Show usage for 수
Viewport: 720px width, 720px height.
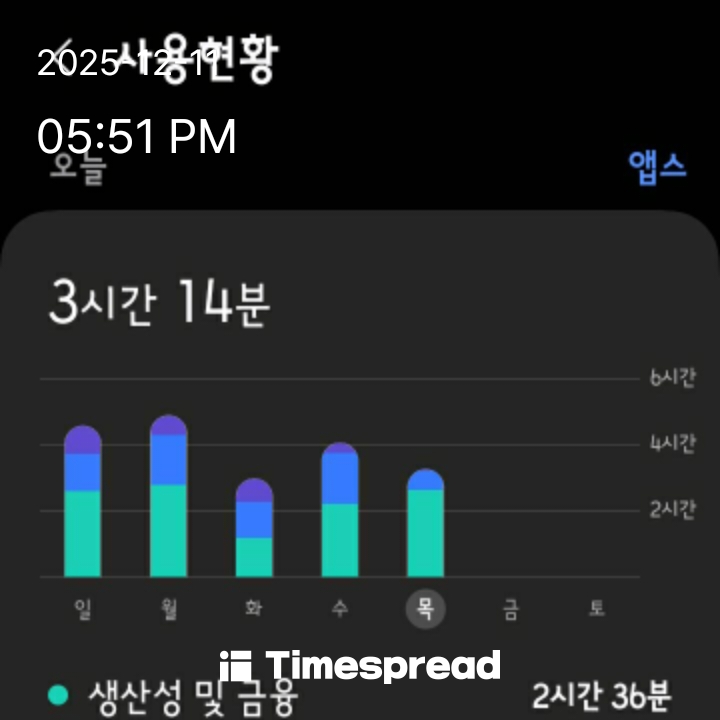[340, 512]
